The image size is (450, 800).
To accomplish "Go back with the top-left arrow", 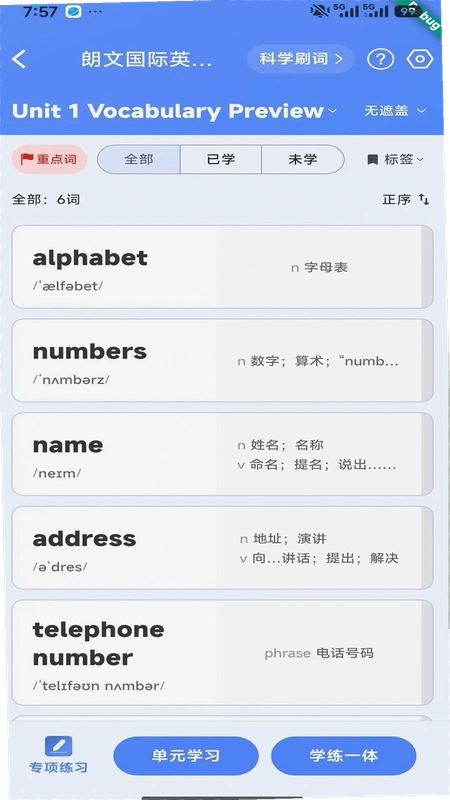I will 19,59.
